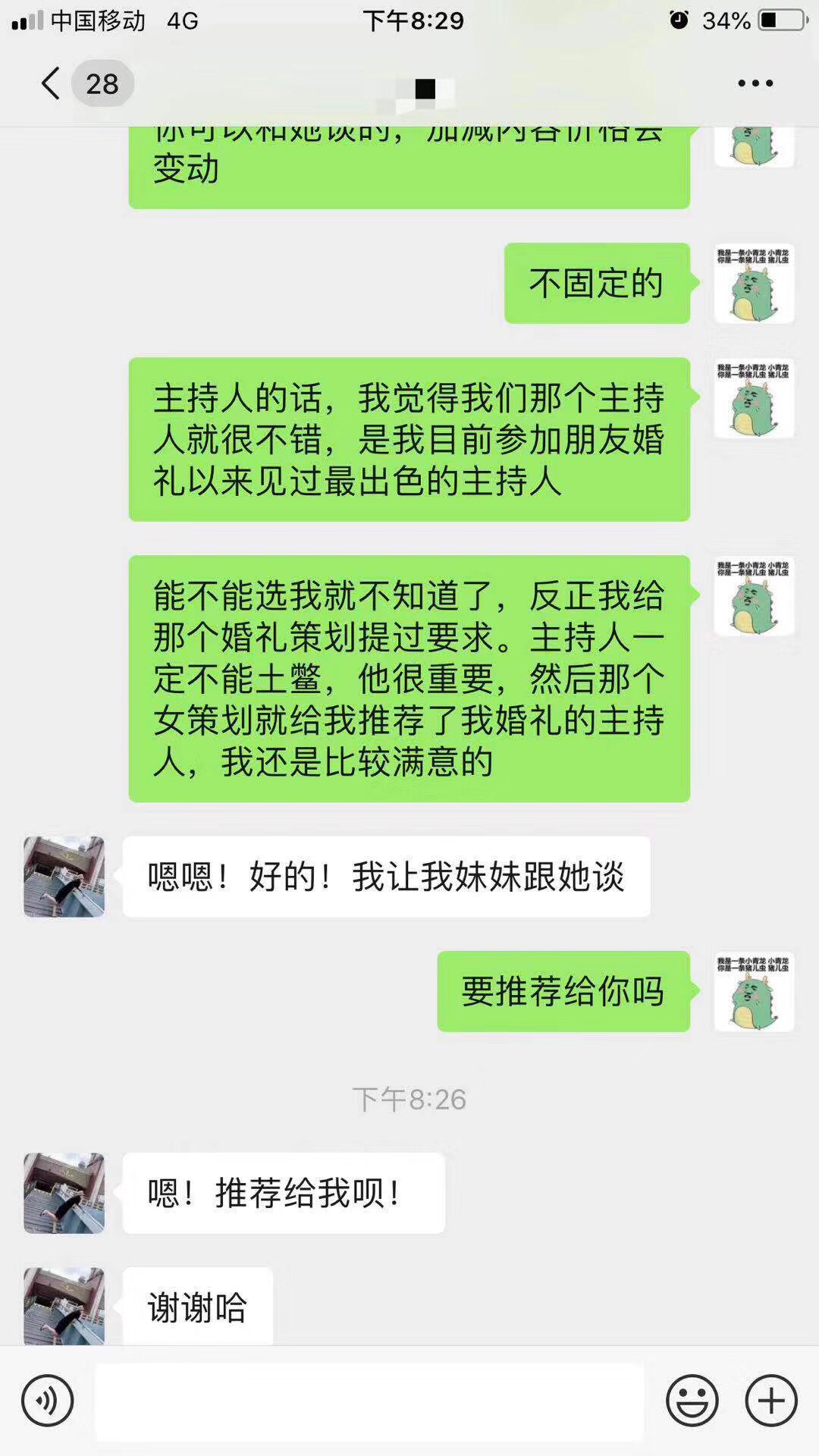
Task: Open dragon avatar beside 不固定的 message
Action: 754,284
